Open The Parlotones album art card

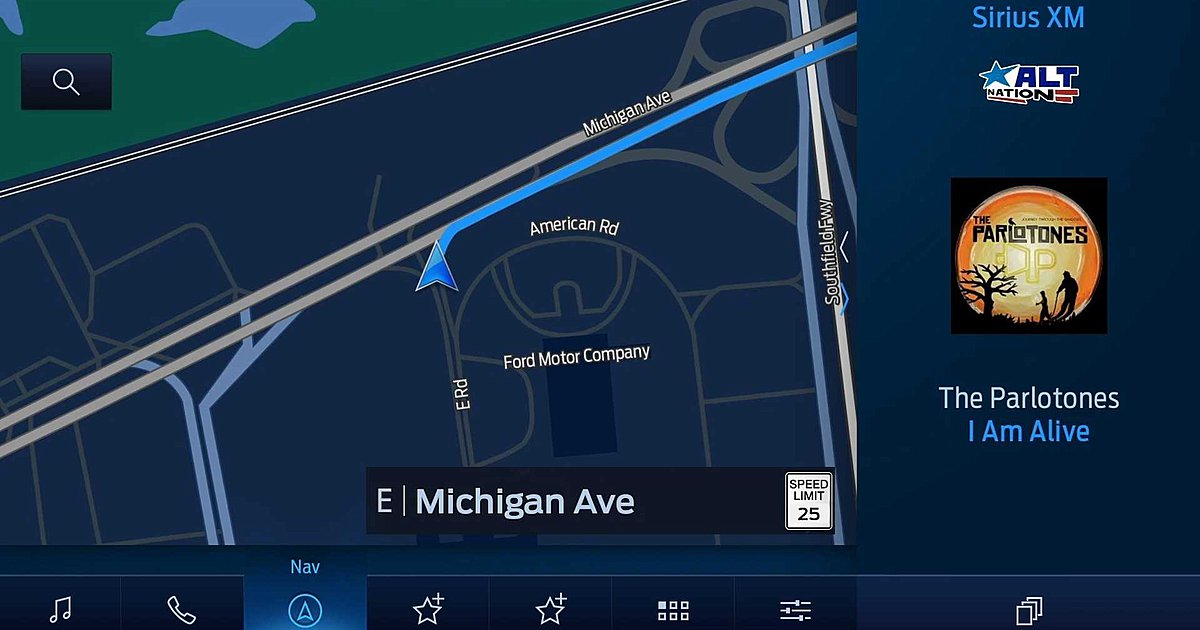pos(1028,256)
